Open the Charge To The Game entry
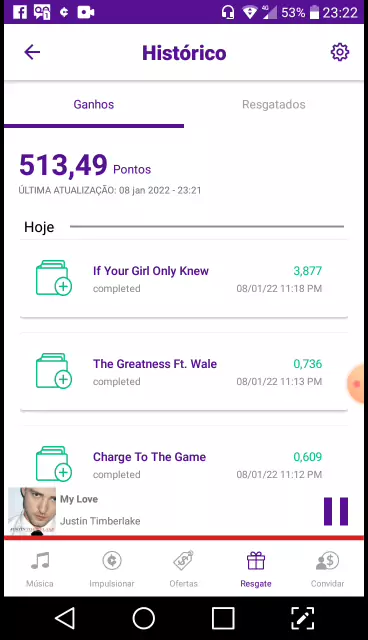Image resolution: width=368 pixels, height=640 pixels. (x=184, y=465)
